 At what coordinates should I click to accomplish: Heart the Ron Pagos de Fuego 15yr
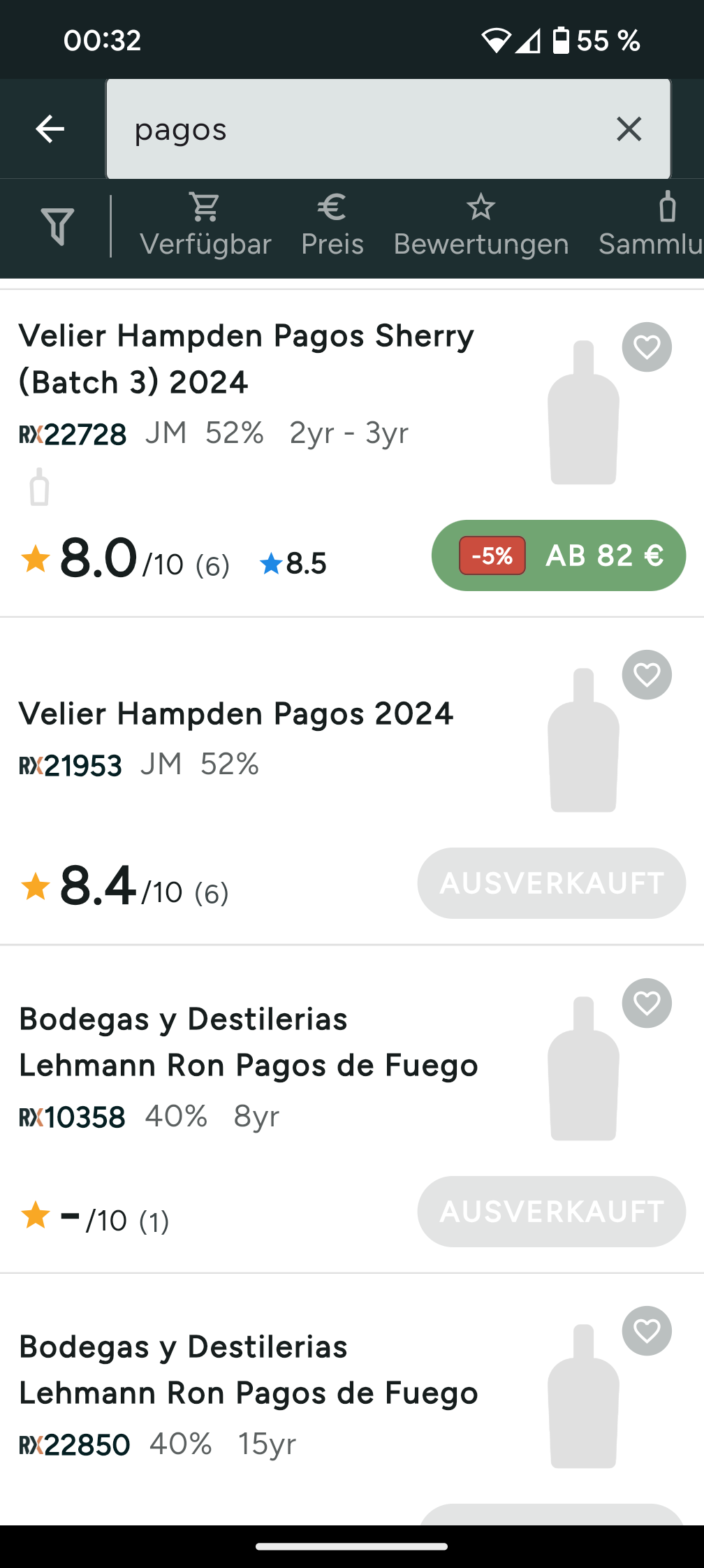[x=647, y=1331]
